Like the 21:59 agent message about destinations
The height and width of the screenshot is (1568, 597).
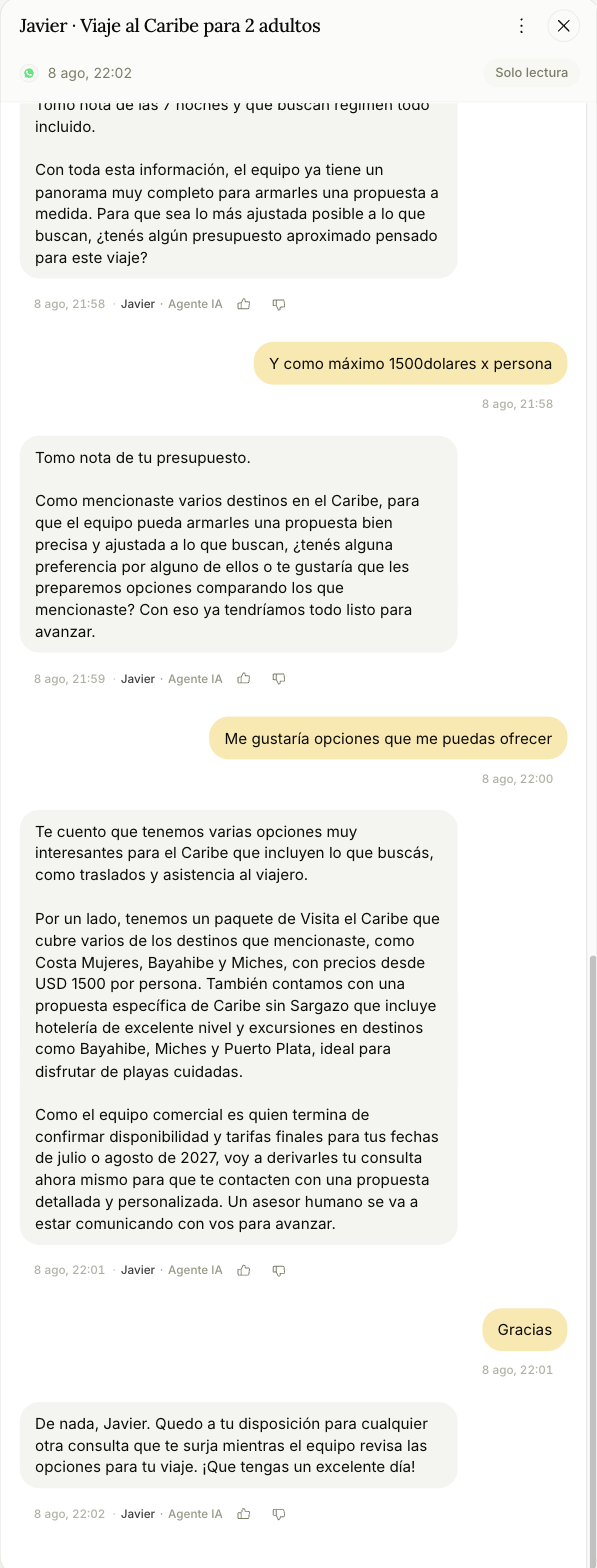(244, 679)
